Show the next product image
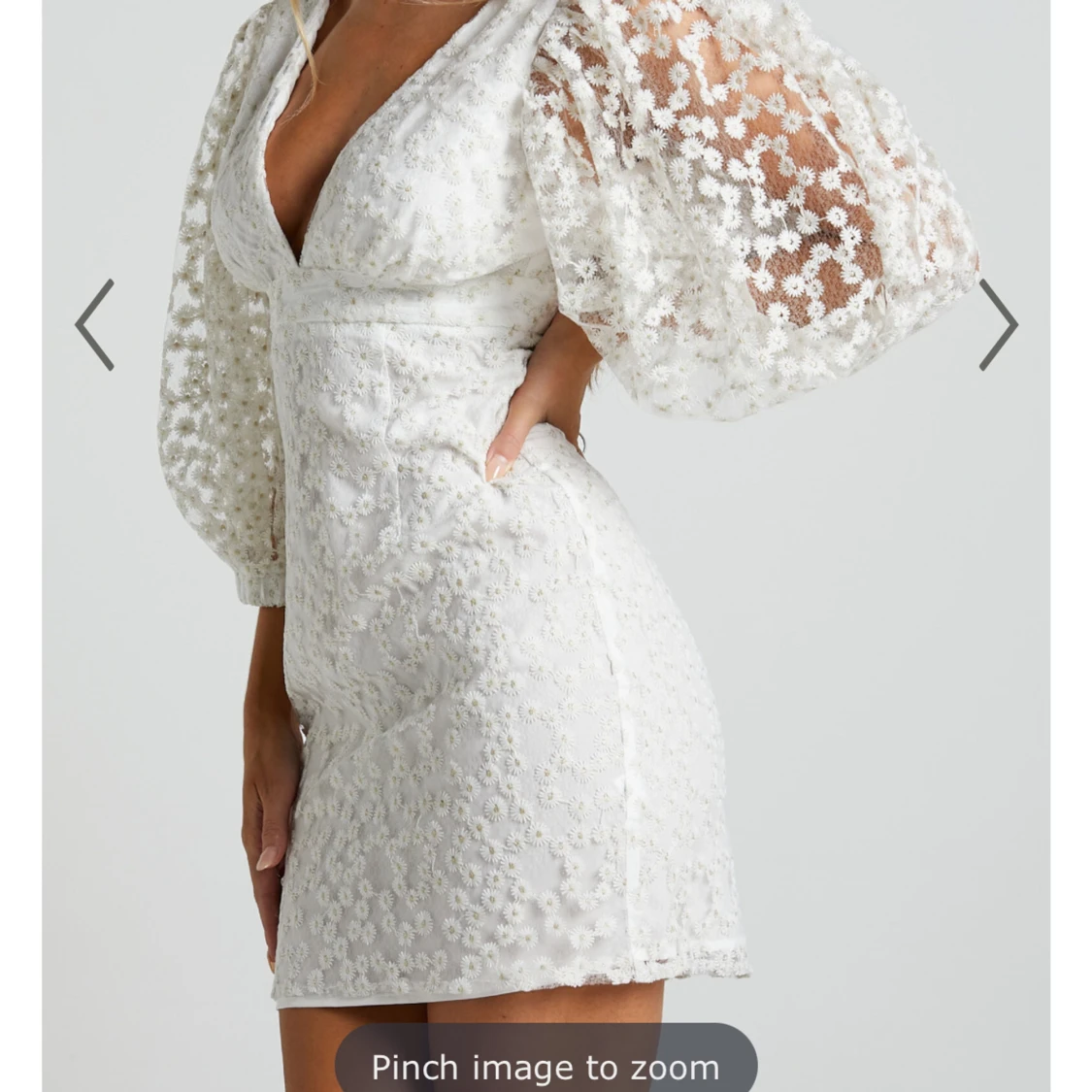The height and width of the screenshot is (1092, 1092). [x=997, y=325]
